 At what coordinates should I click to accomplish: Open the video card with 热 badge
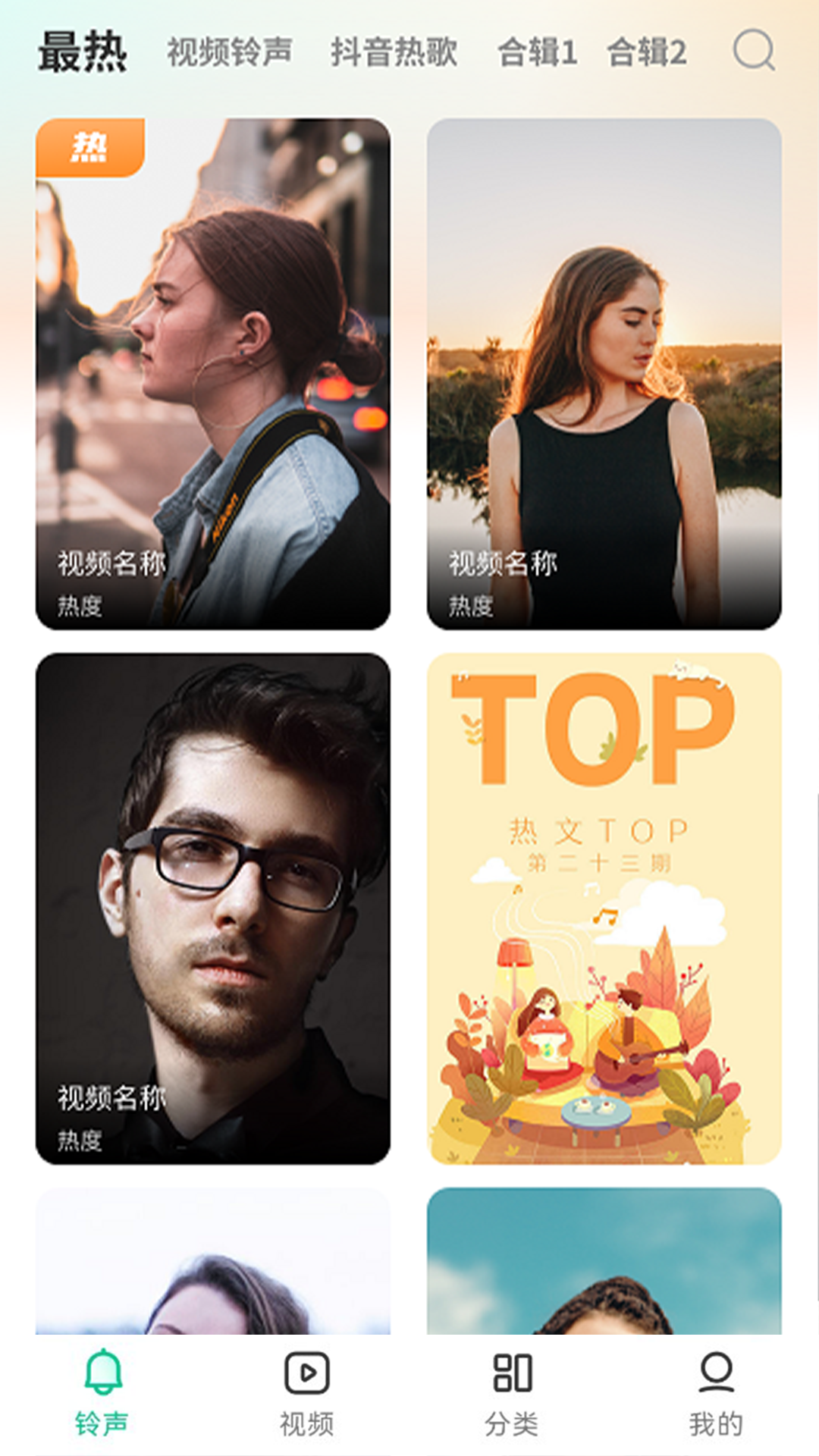point(213,373)
